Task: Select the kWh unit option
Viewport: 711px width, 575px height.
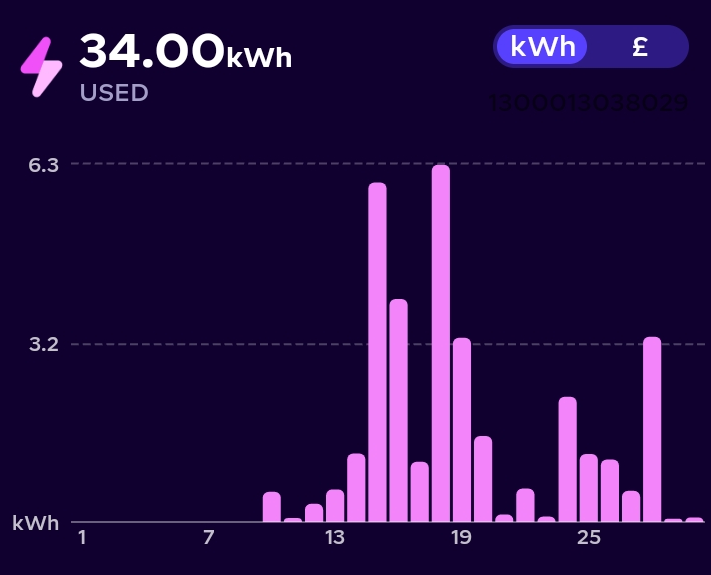Action: click(542, 47)
